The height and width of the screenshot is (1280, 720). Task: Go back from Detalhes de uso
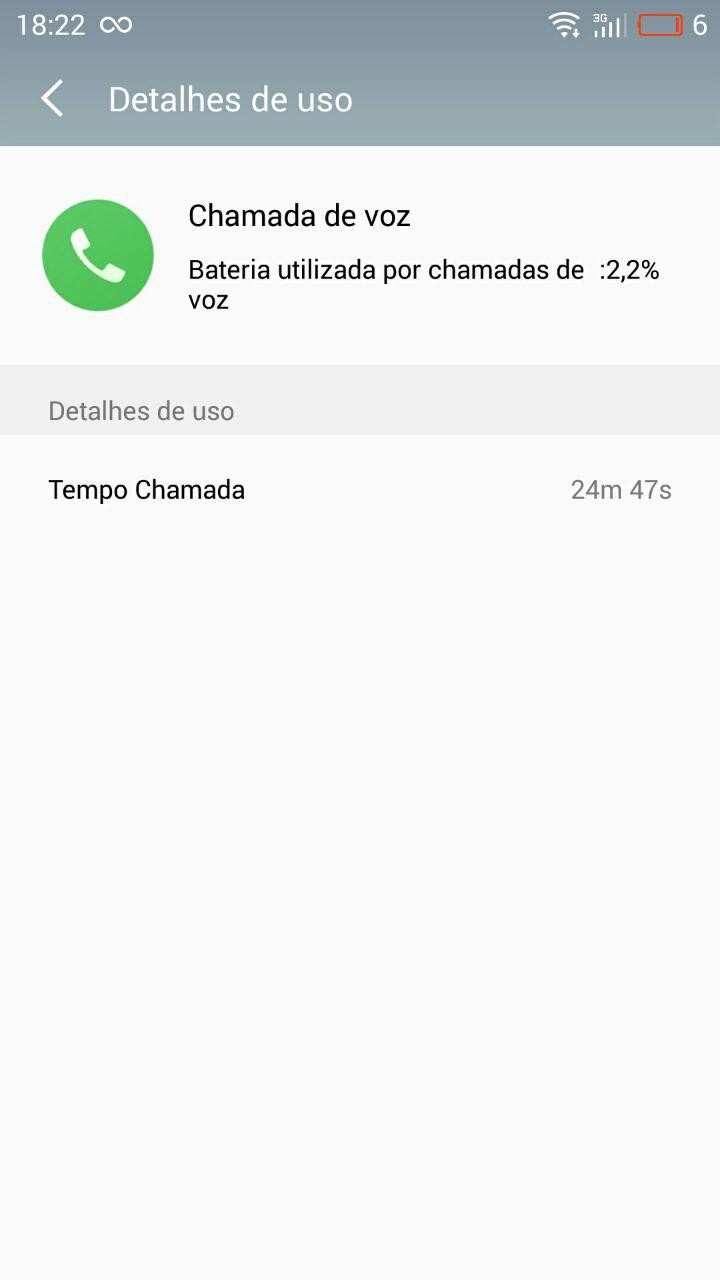pyautogui.click(x=52, y=99)
